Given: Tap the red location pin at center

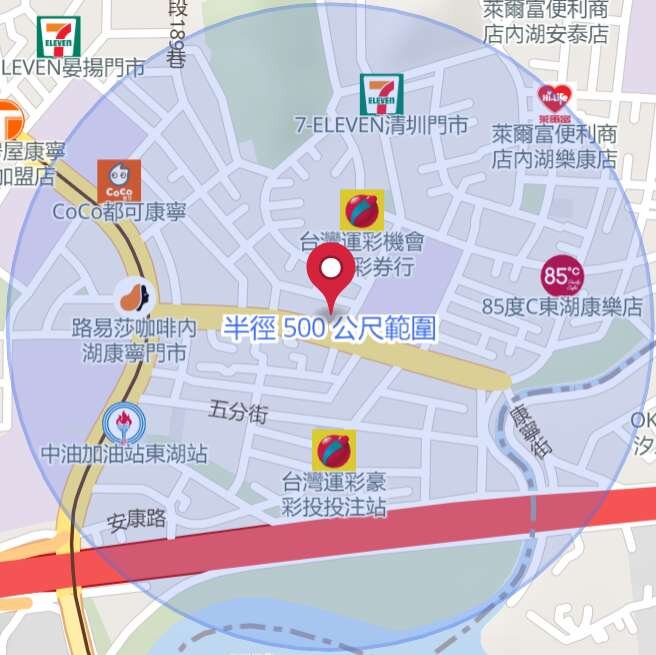Looking at the screenshot, I should [x=331, y=270].
